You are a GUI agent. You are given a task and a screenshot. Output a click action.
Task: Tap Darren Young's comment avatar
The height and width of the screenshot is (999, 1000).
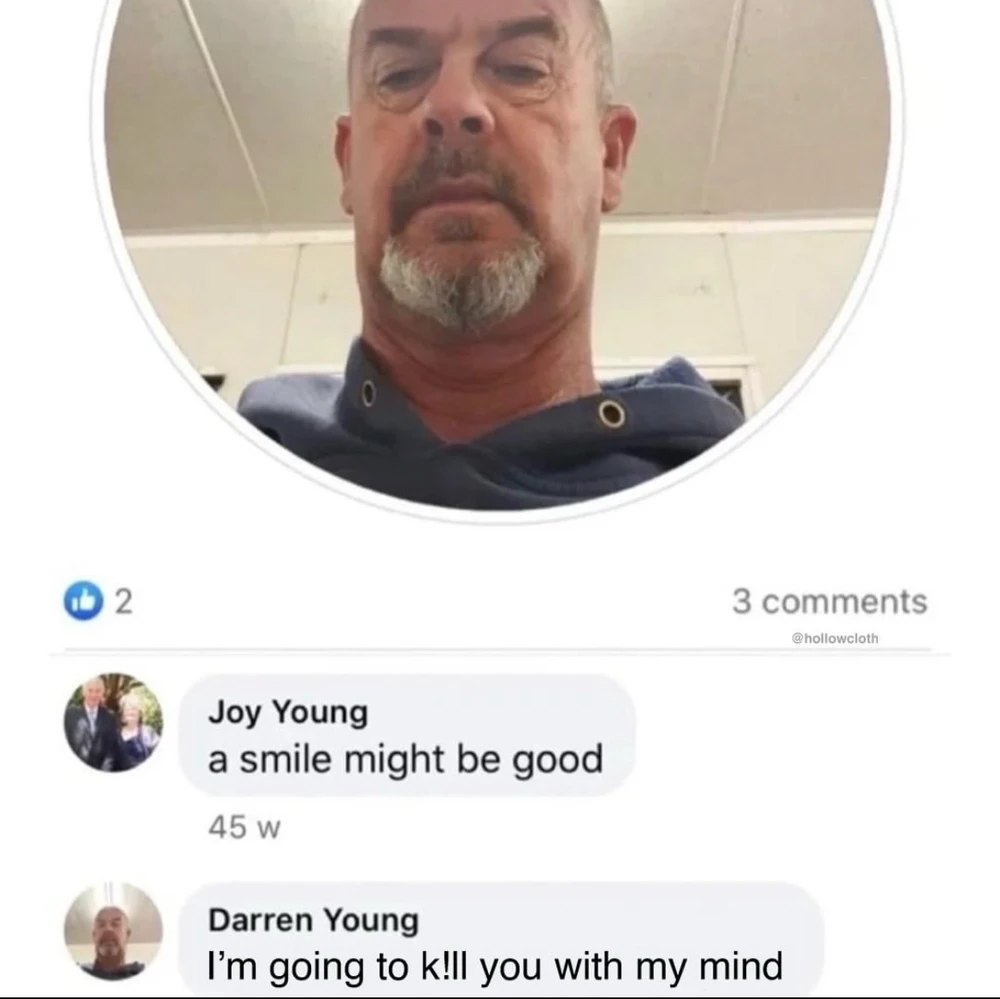(113, 931)
